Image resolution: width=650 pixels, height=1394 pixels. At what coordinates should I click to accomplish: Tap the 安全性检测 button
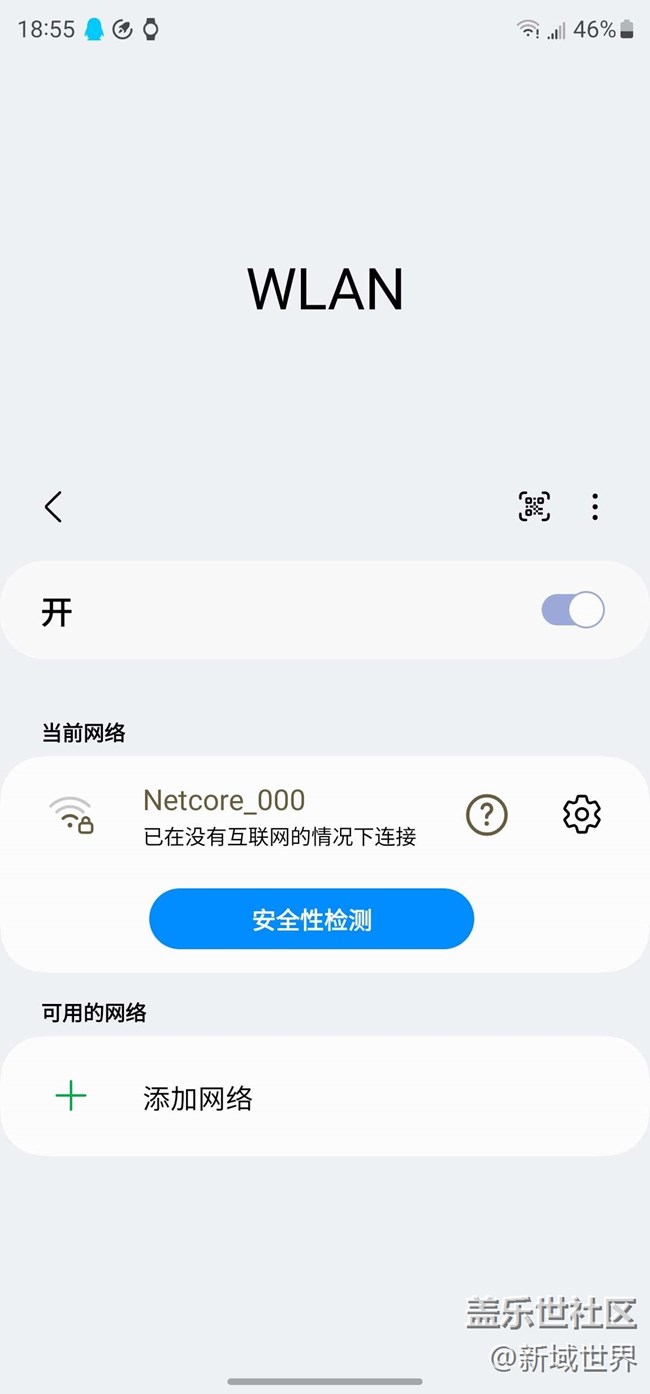tap(311, 919)
